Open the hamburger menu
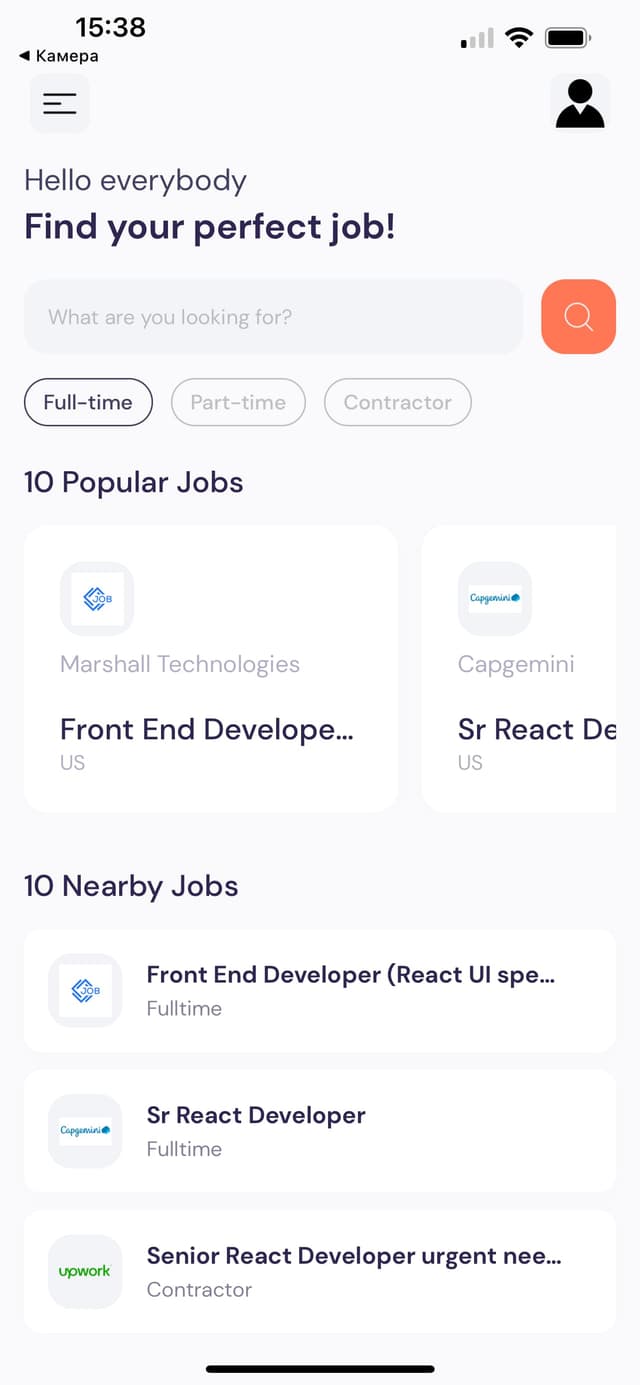The image size is (640, 1385). (x=60, y=103)
